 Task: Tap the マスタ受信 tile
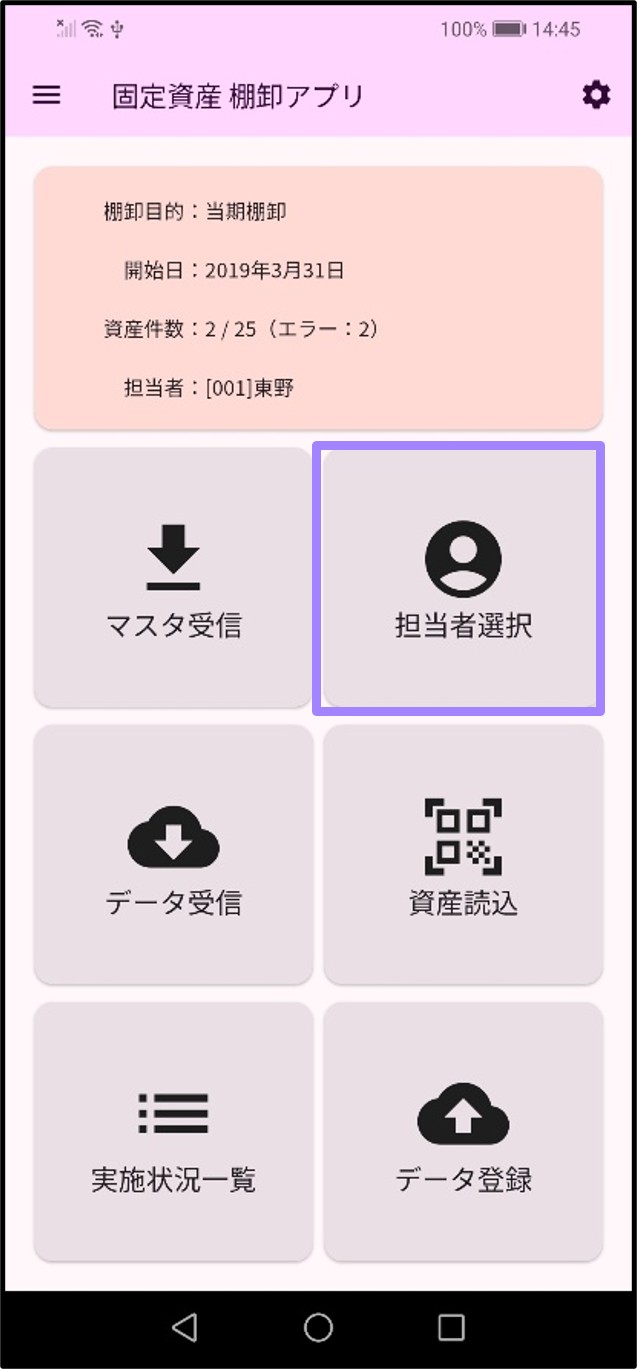173,579
